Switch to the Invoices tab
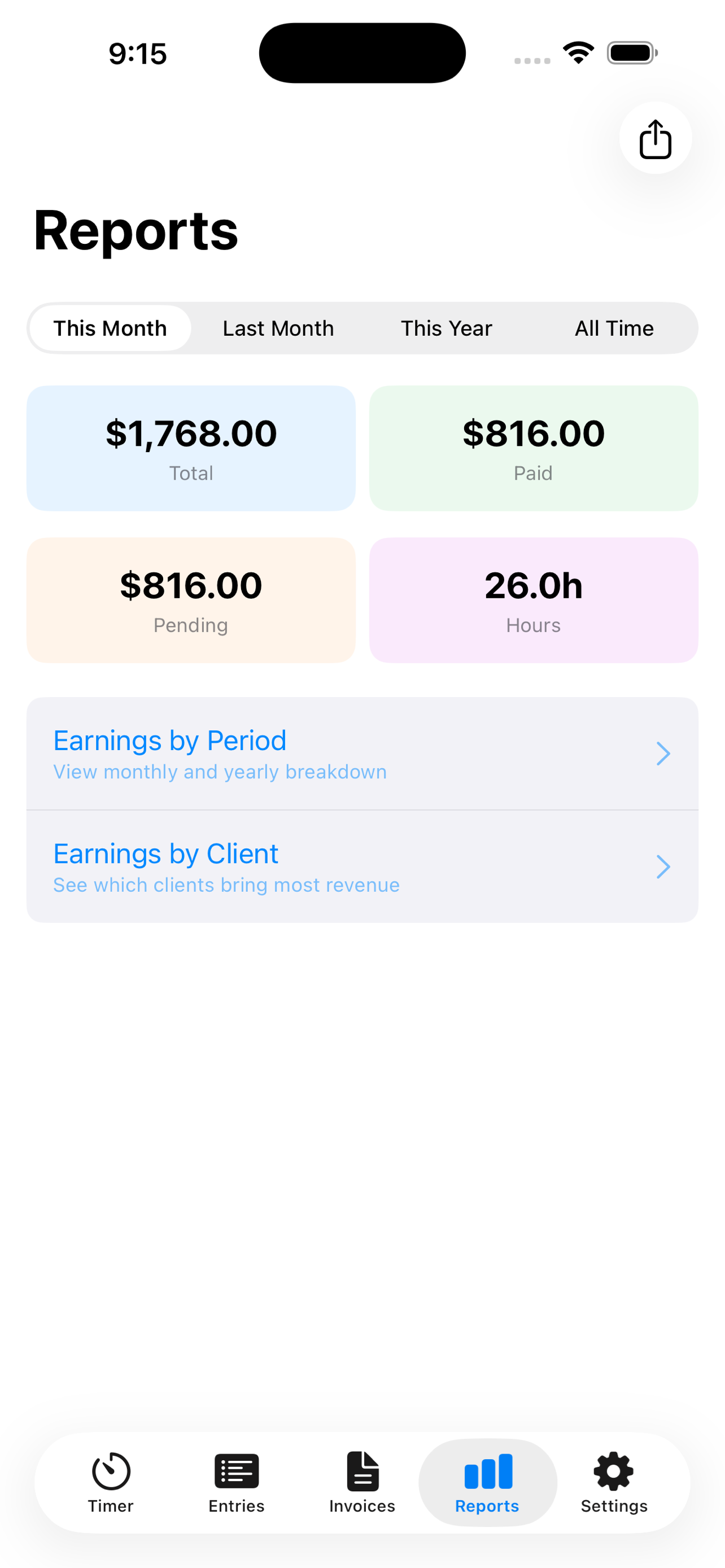The height and width of the screenshot is (1568, 725). [x=362, y=1482]
